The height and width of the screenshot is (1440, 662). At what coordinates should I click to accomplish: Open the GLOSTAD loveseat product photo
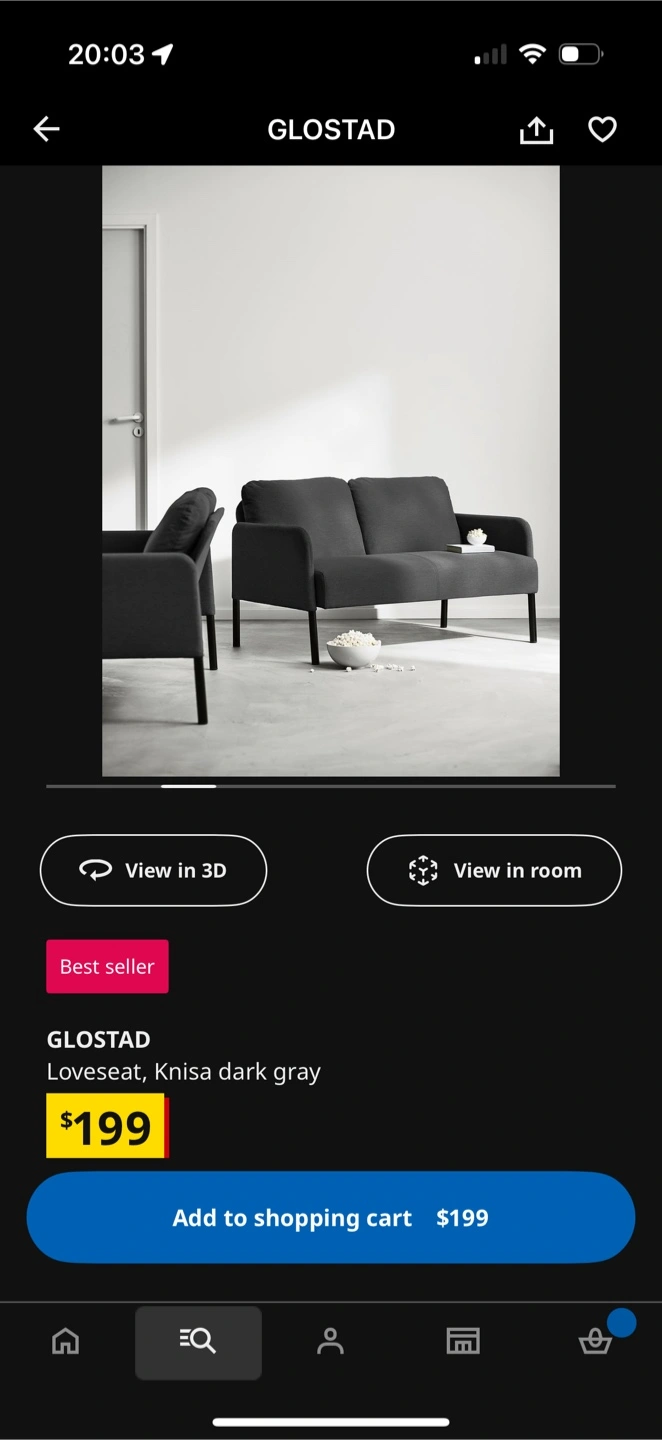tap(331, 471)
